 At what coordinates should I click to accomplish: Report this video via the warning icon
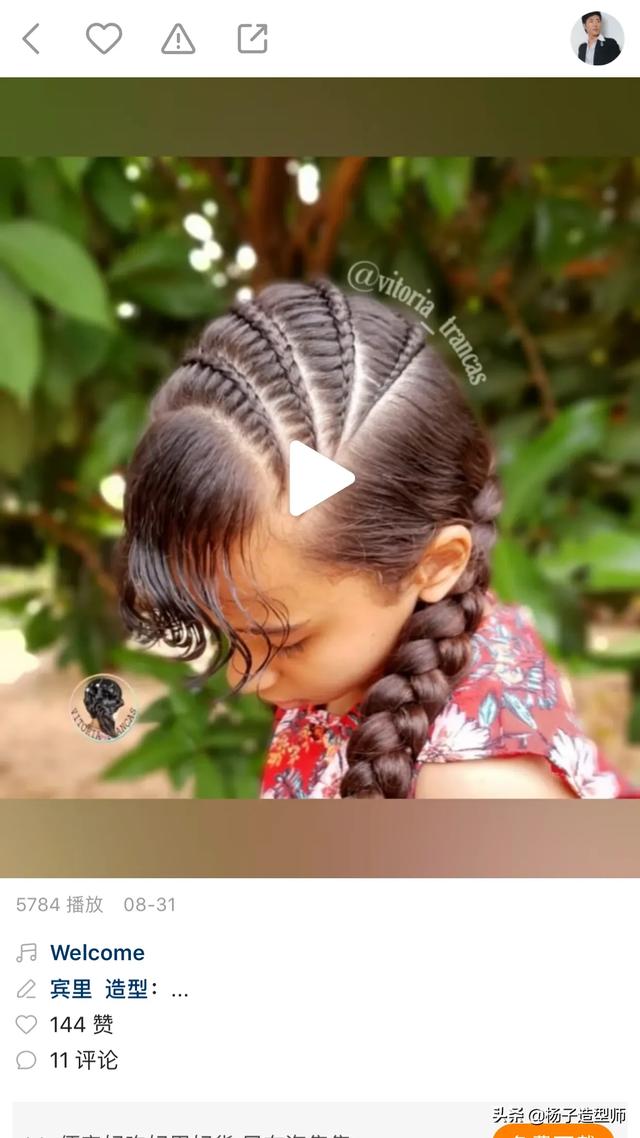pyautogui.click(x=178, y=39)
